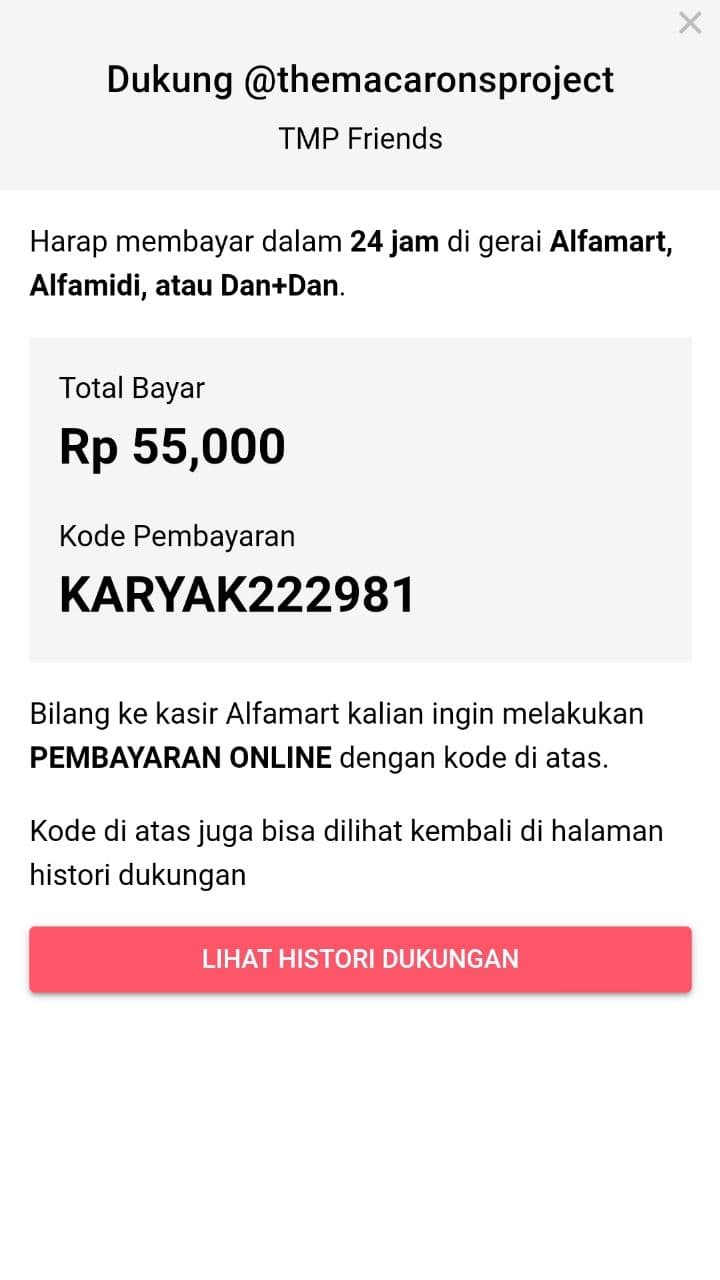Close the payment dialog with the X icon
Image resolution: width=720 pixels, height=1280 pixels.
(690, 23)
